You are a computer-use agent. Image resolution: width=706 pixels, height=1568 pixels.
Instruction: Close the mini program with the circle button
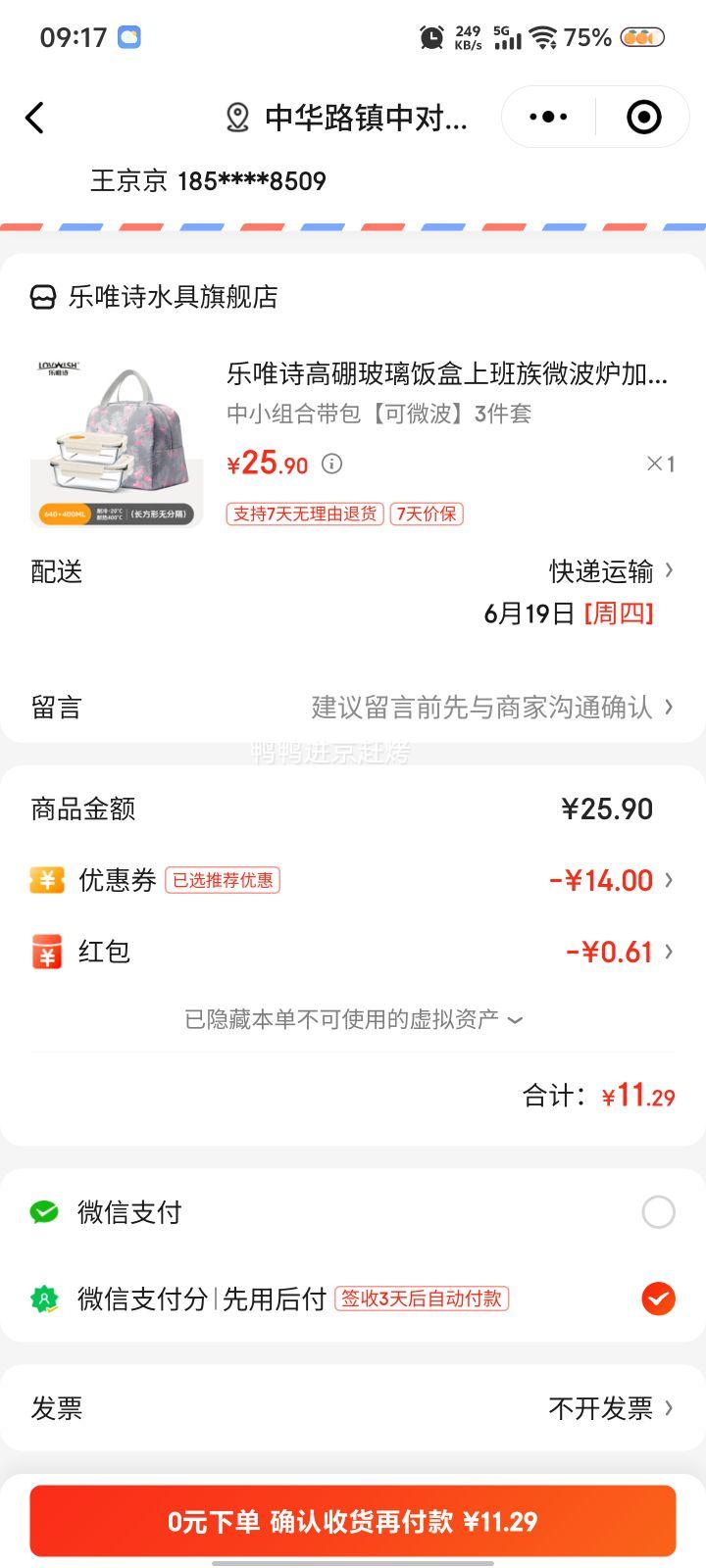tap(643, 118)
